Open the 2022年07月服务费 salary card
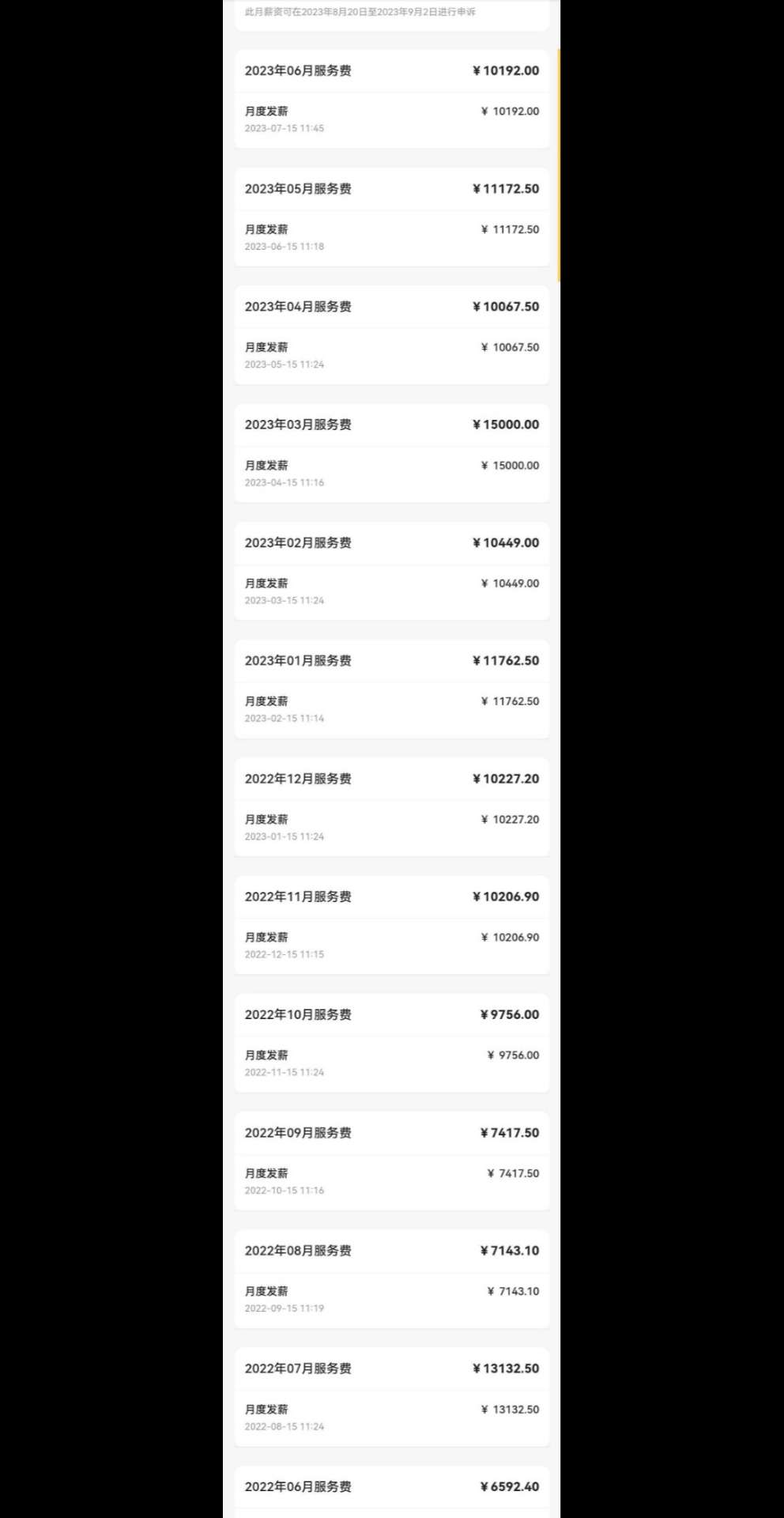This screenshot has height=1518, width=784. tap(392, 1397)
